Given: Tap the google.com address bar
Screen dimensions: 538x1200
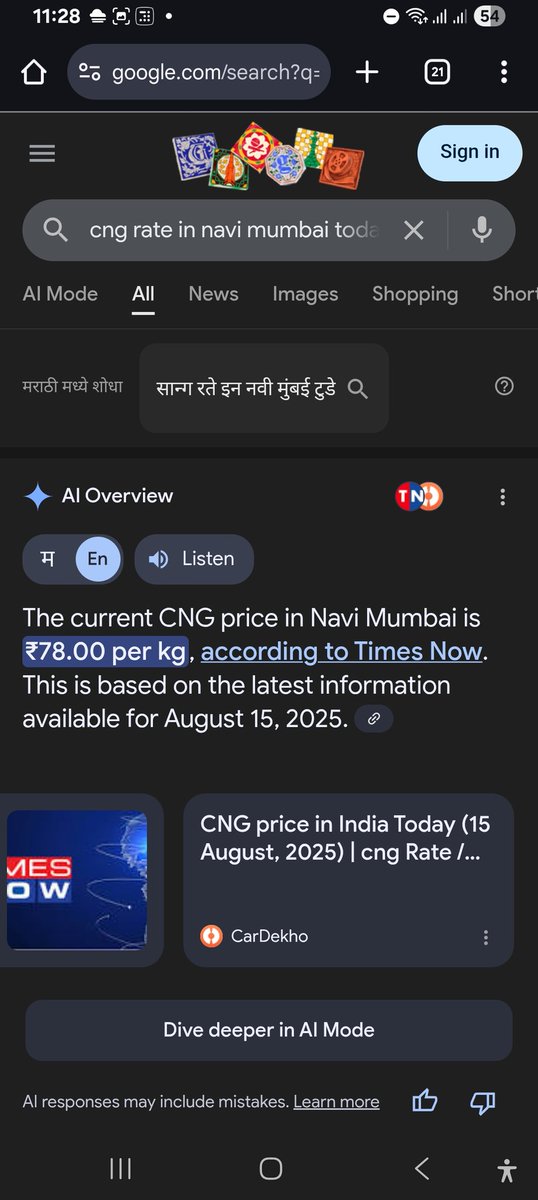Looking at the screenshot, I should coord(199,72).
